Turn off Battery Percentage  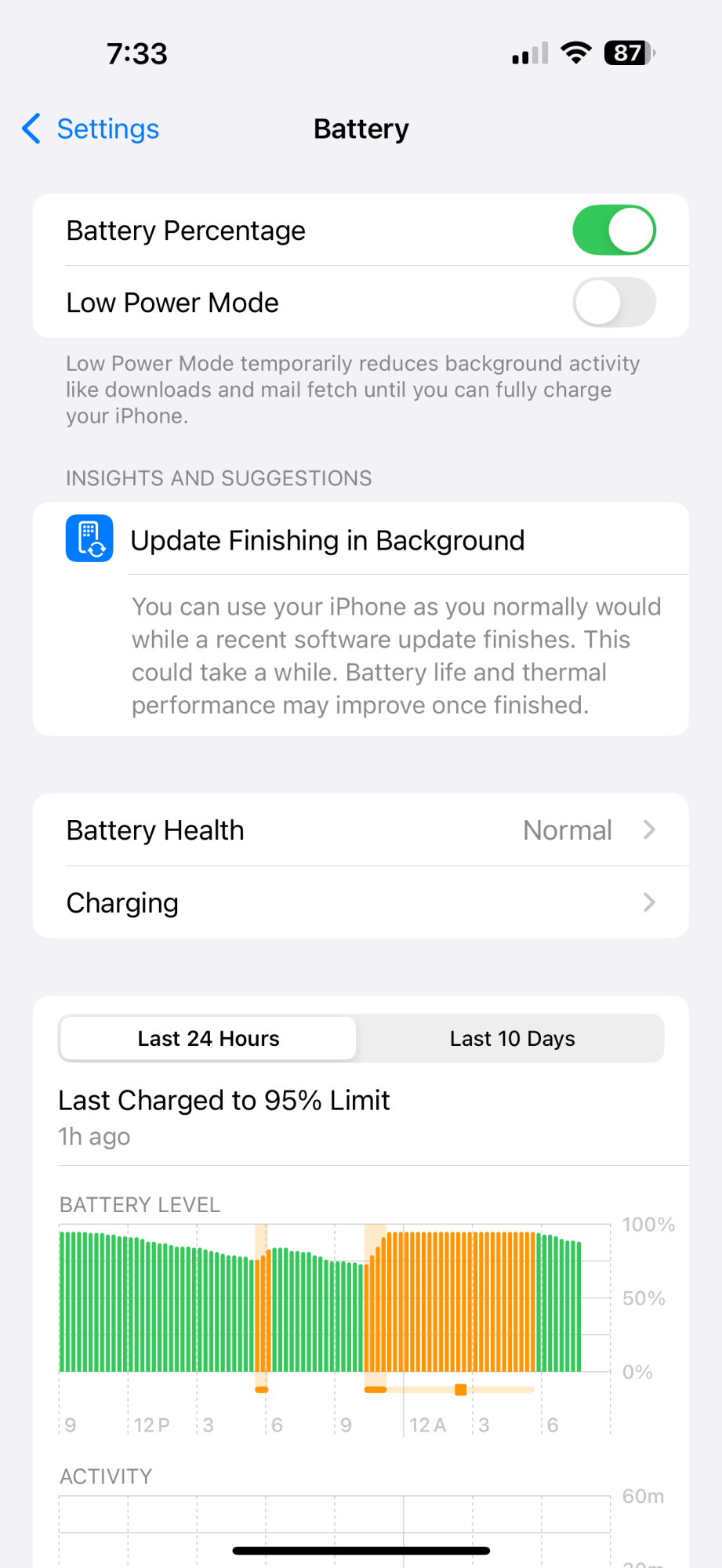click(x=614, y=230)
